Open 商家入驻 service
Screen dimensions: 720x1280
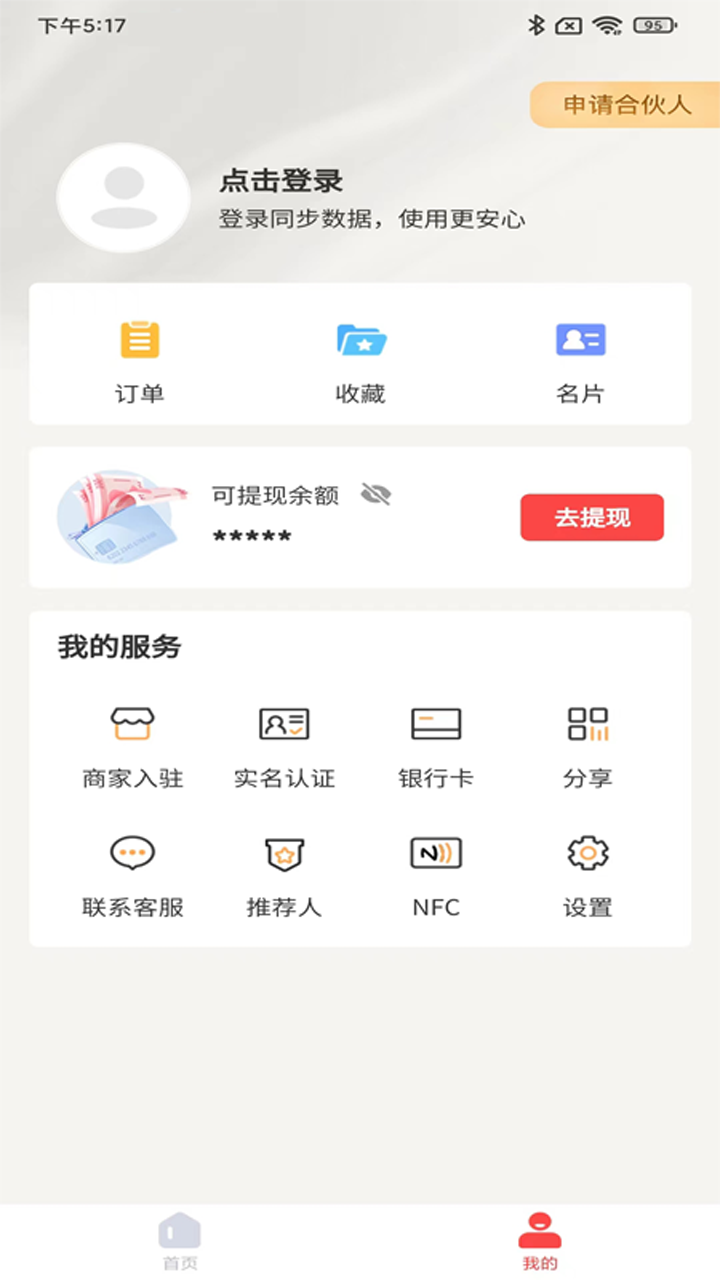[x=133, y=745]
